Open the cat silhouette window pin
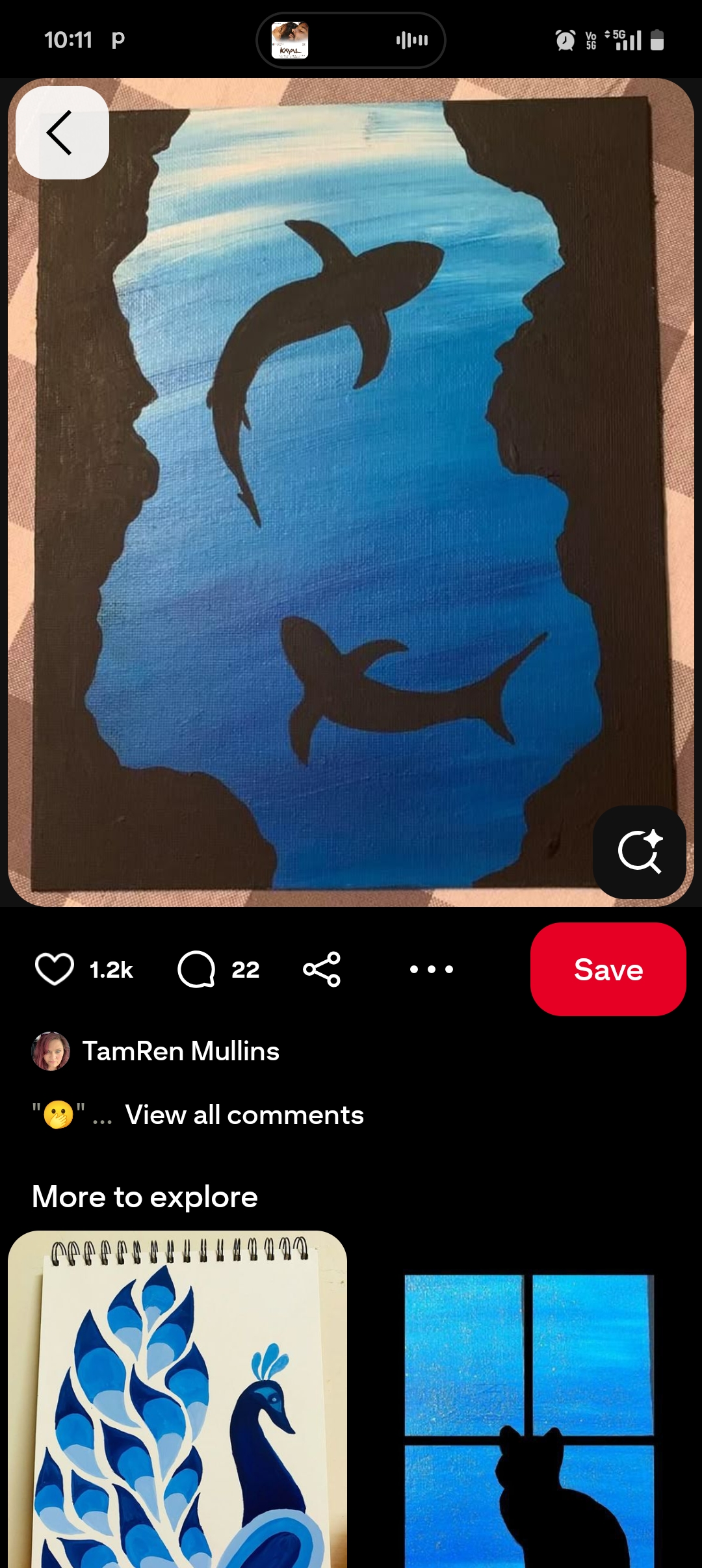 pyautogui.click(x=529, y=1417)
